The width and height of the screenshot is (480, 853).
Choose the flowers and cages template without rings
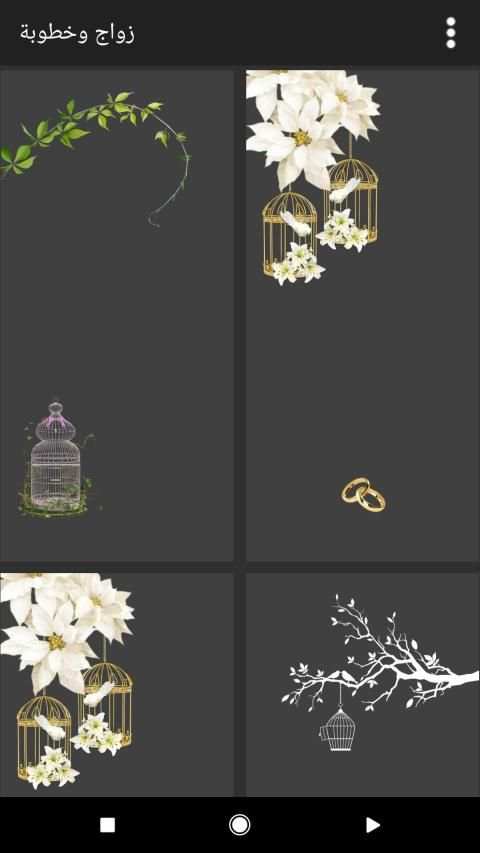point(116,684)
